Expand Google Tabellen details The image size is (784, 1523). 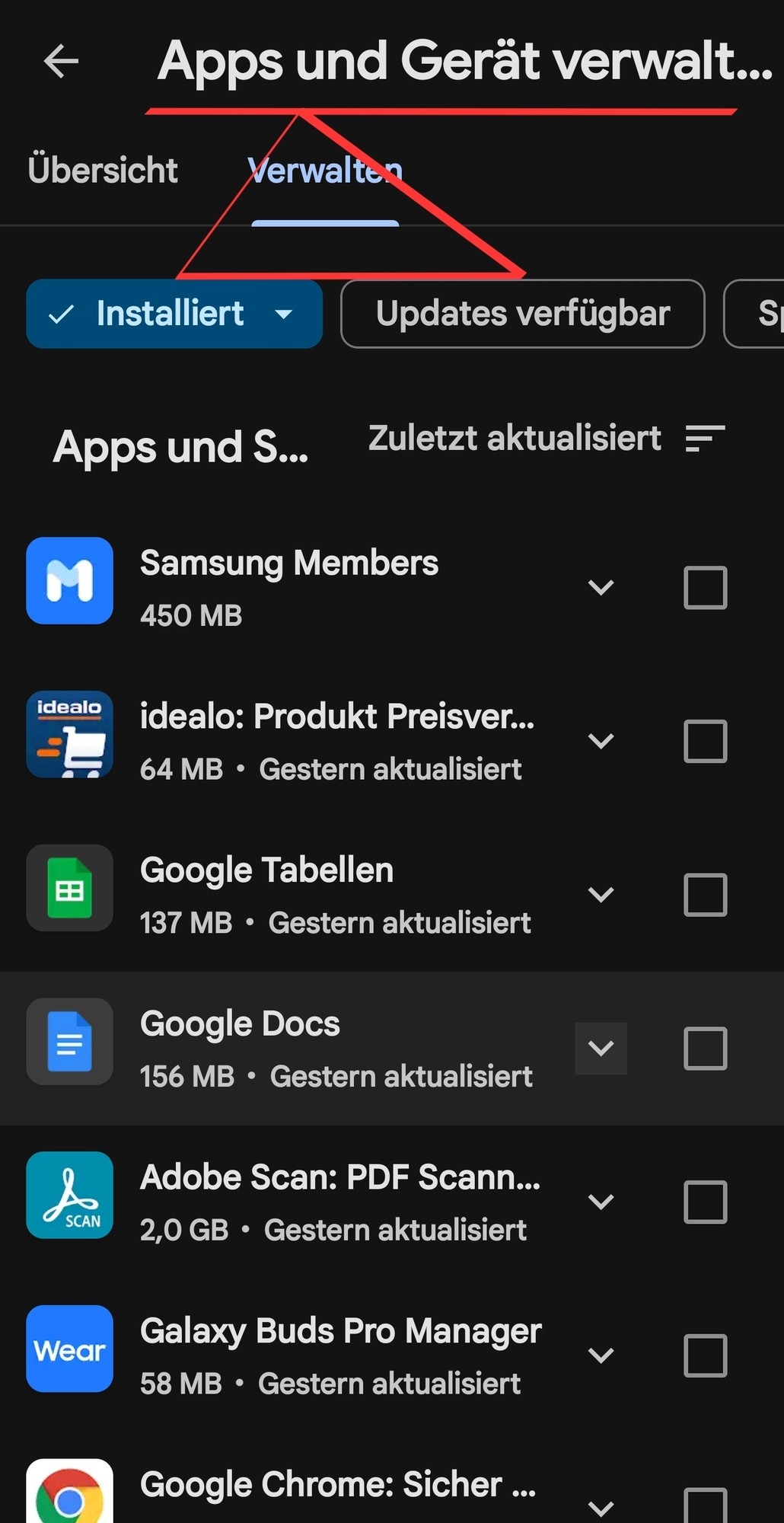pos(601,895)
